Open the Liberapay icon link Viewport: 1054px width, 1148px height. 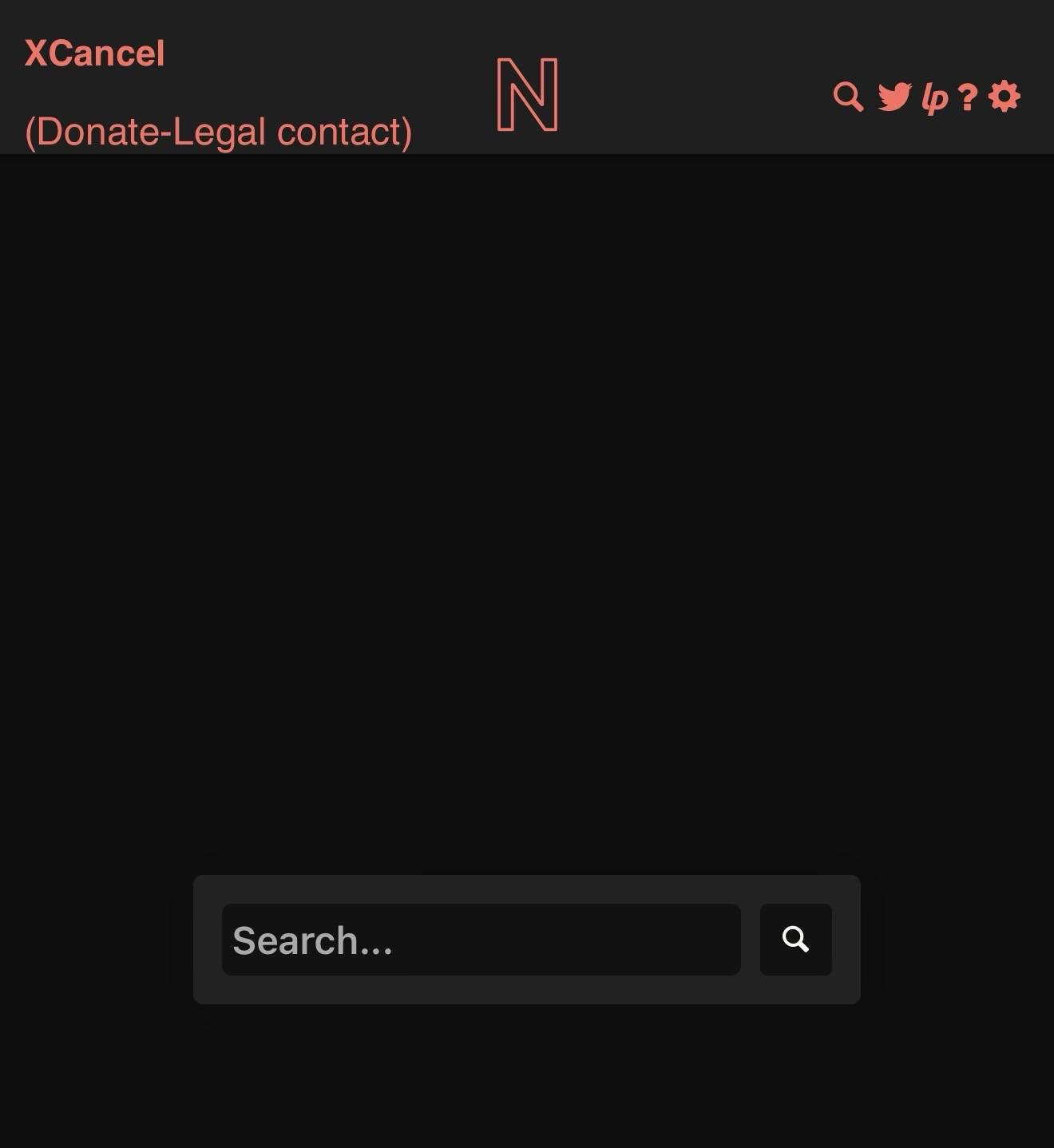(934, 97)
